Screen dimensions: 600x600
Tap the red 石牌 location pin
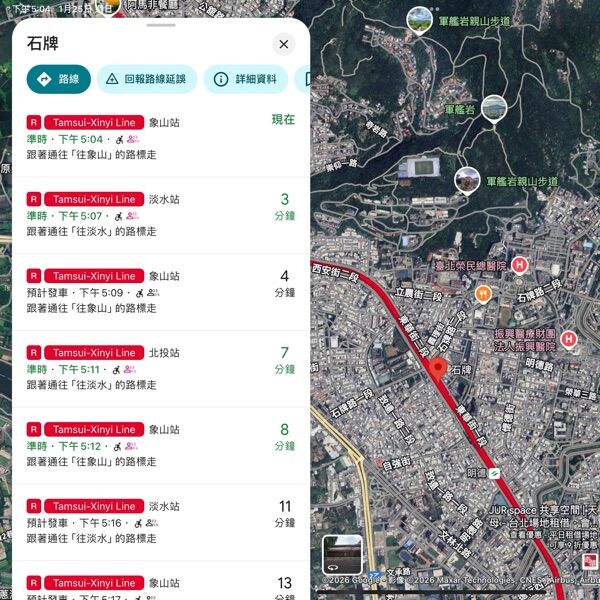click(x=437, y=367)
